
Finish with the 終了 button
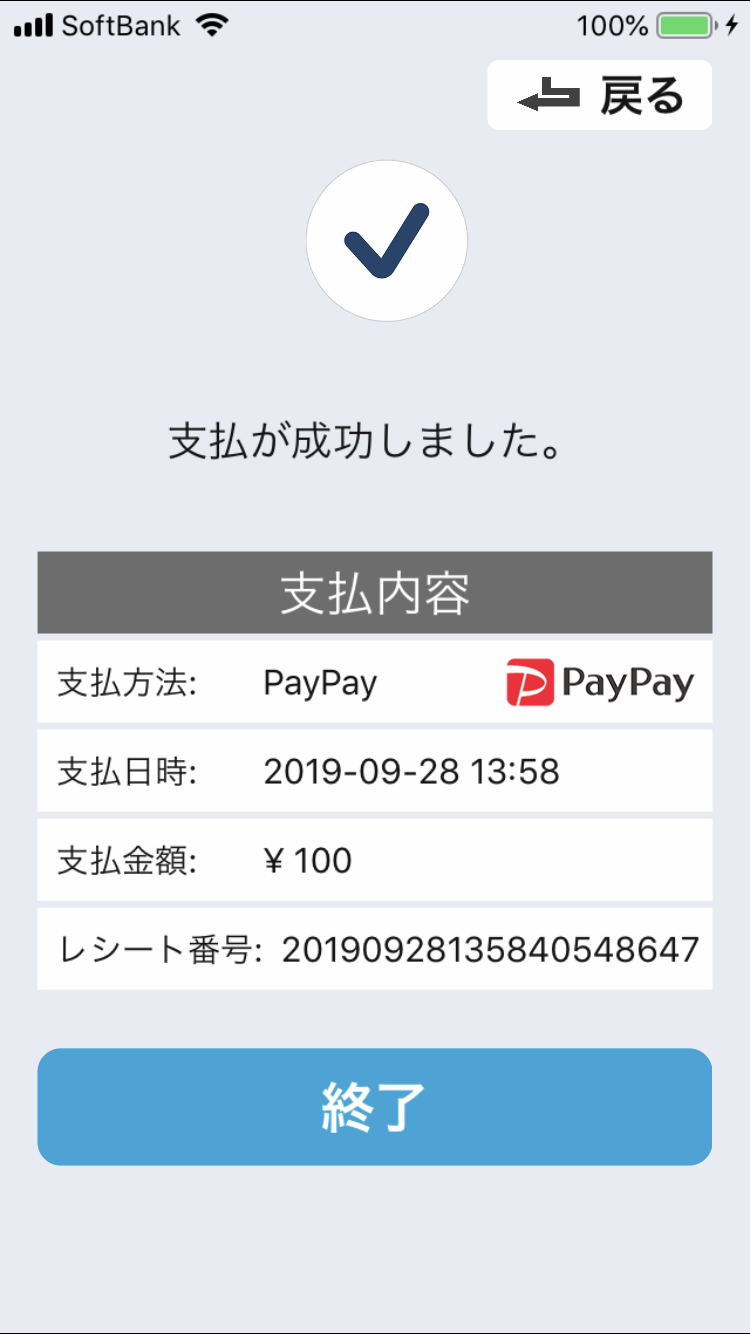[x=374, y=1106]
